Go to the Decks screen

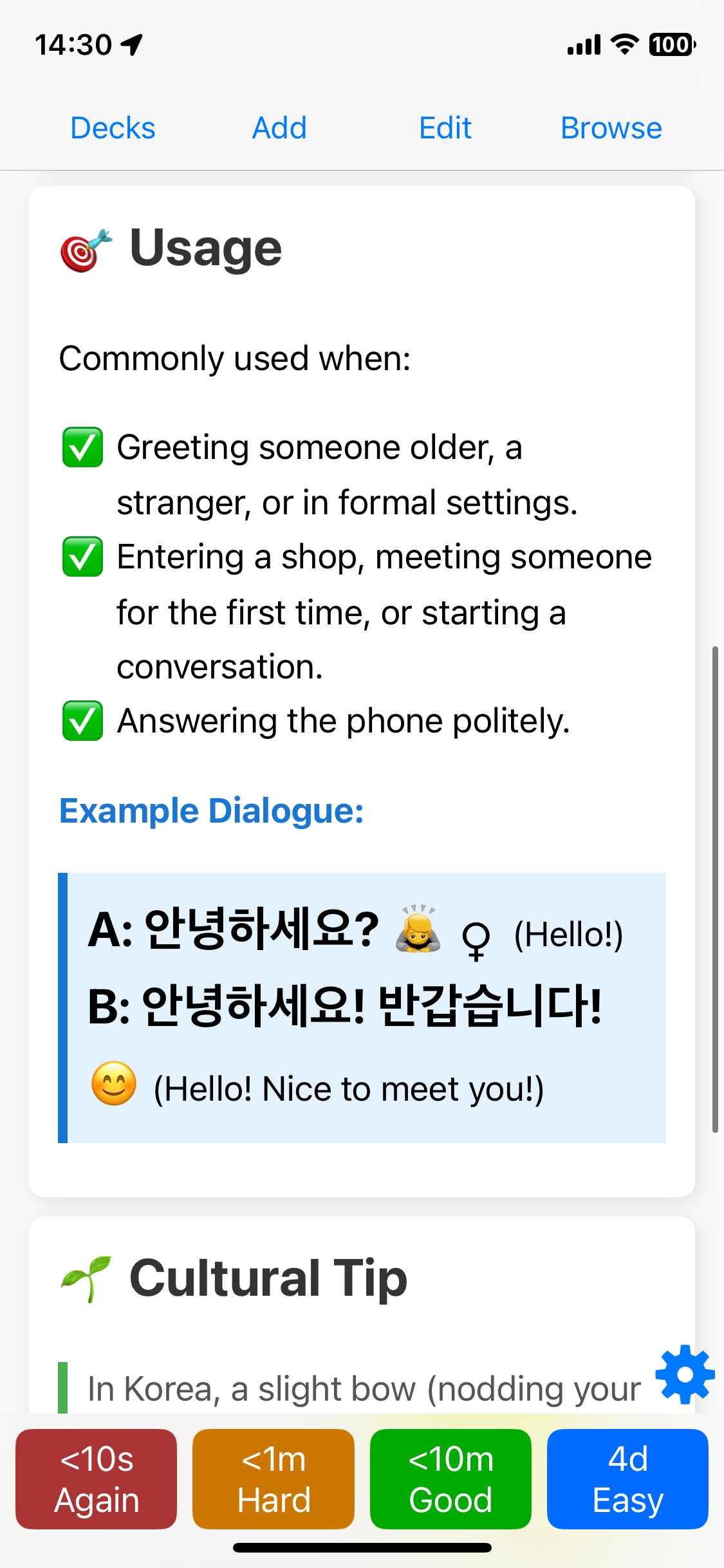(x=113, y=128)
